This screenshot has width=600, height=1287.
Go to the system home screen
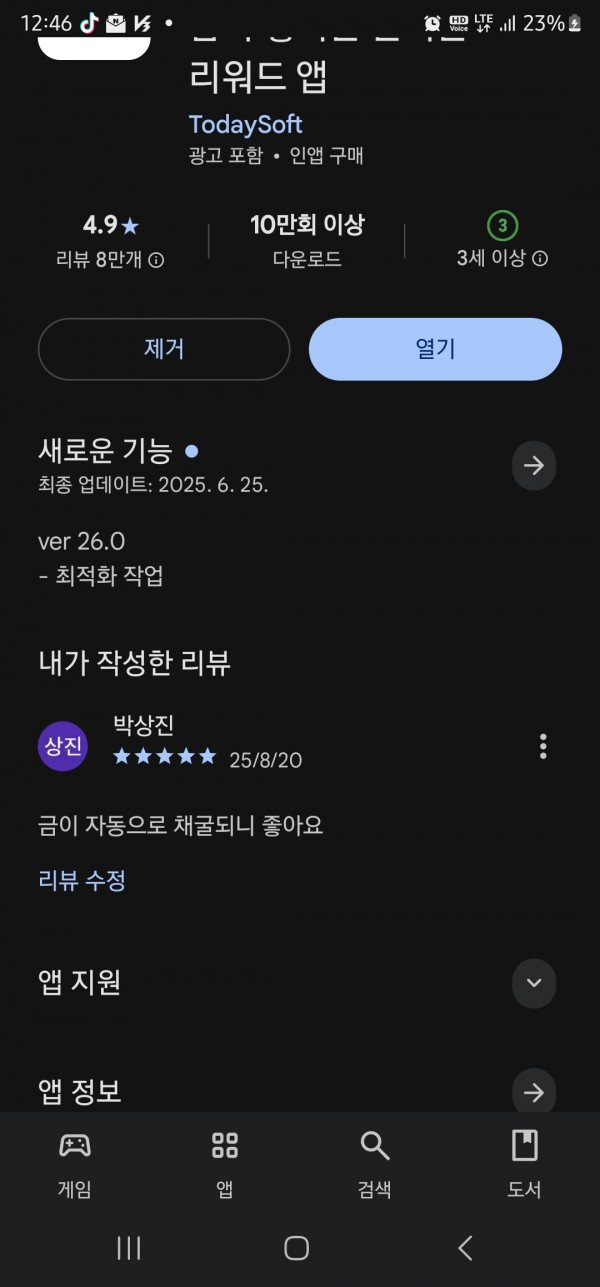click(x=296, y=1247)
